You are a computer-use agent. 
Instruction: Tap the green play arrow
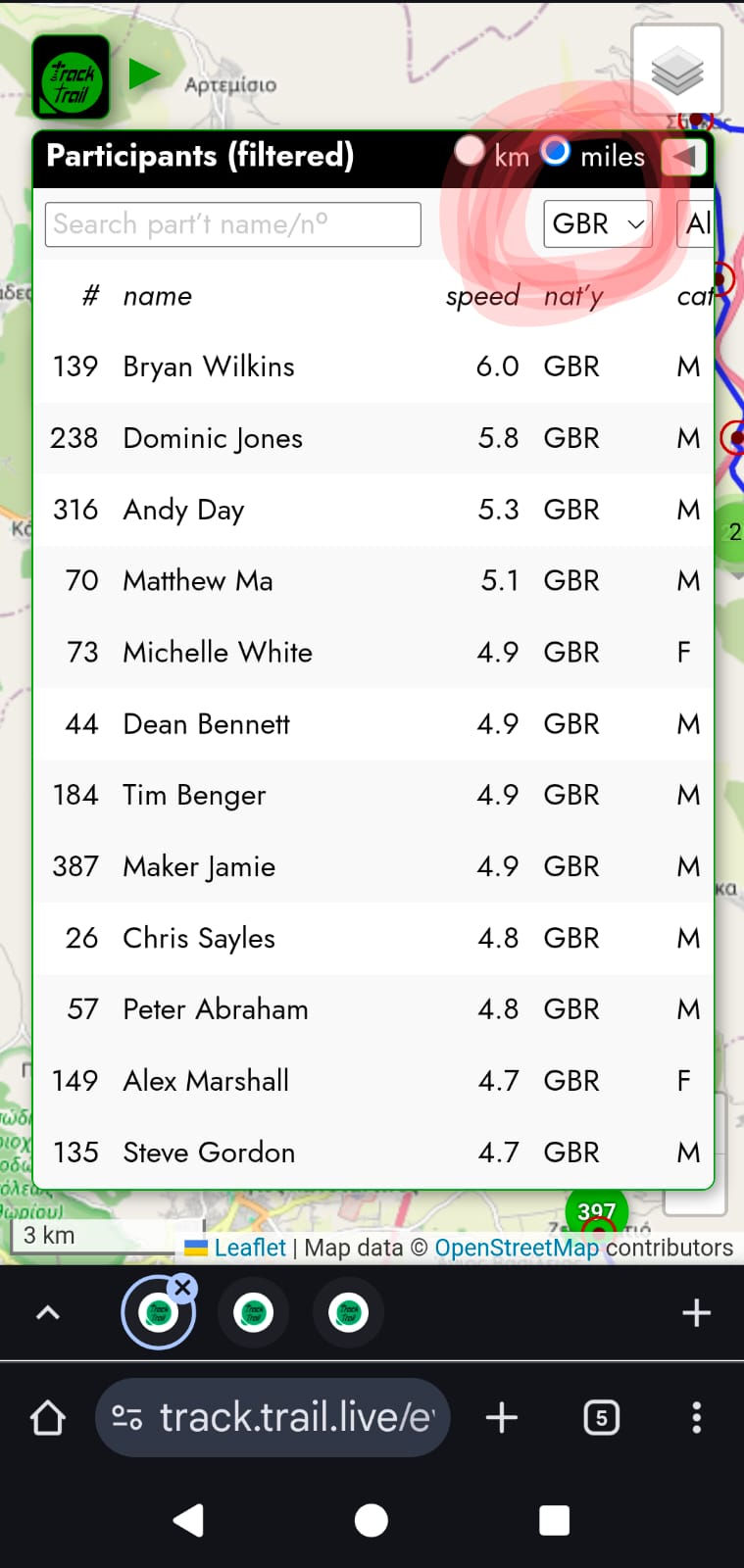point(143,73)
